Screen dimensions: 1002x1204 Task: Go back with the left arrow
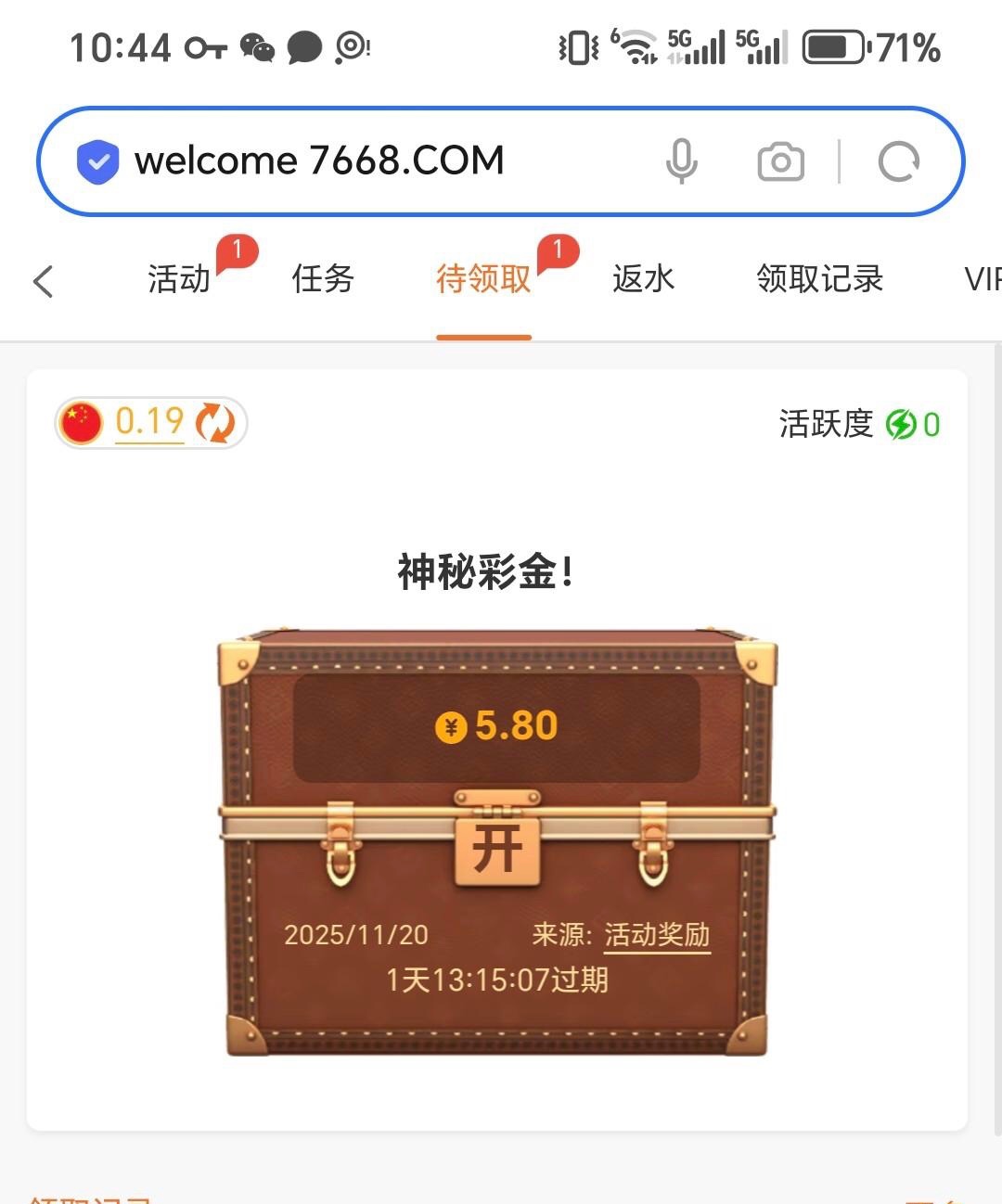(43, 280)
